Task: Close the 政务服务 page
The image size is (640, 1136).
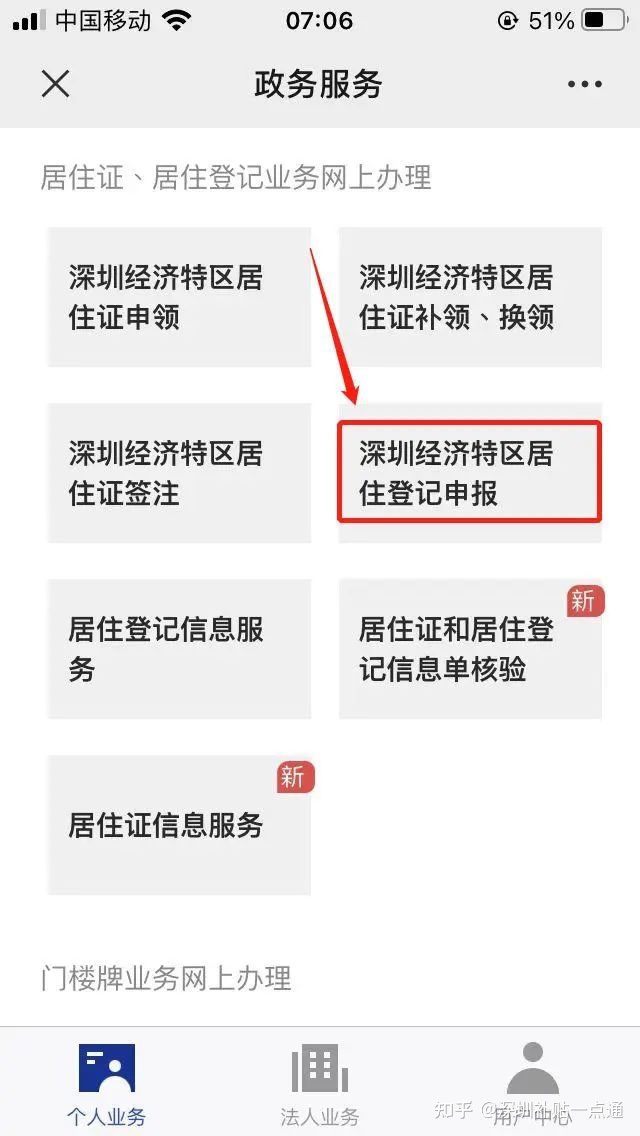Action: pos(55,84)
